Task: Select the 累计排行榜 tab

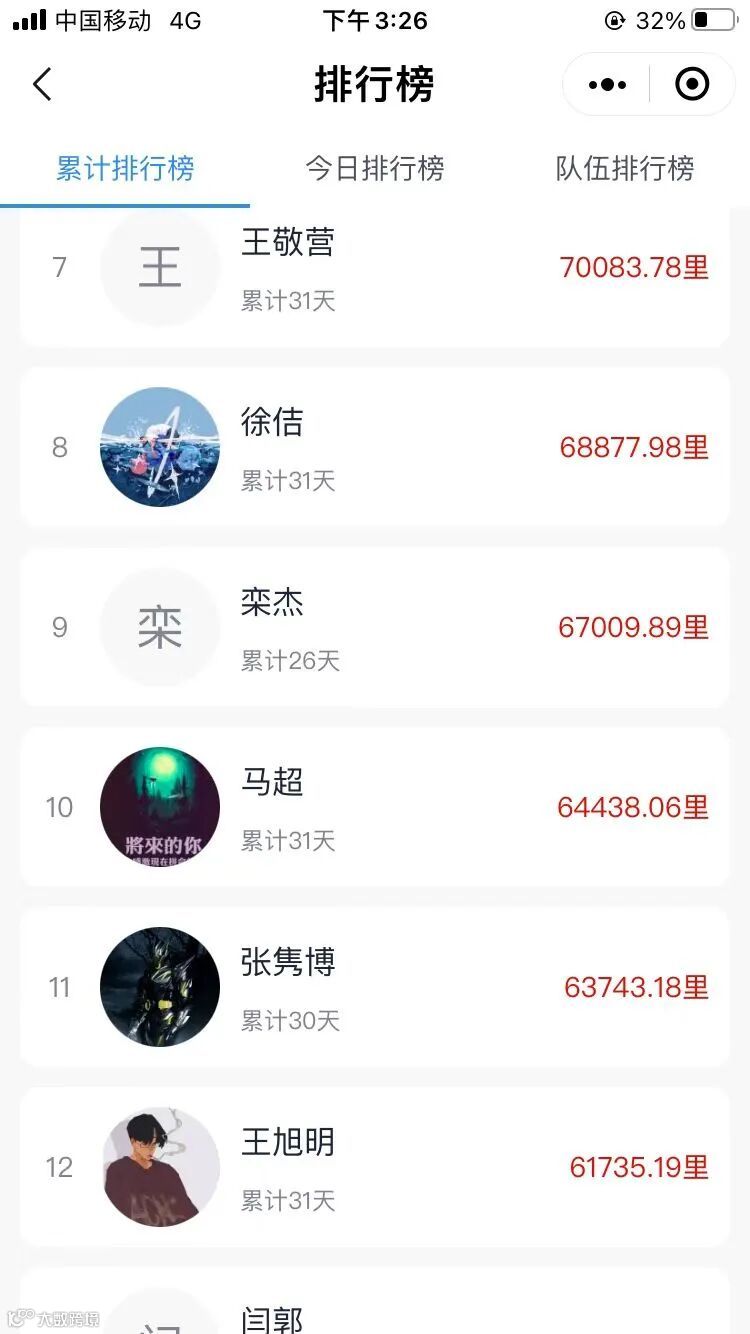Action: (x=125, y=168)
